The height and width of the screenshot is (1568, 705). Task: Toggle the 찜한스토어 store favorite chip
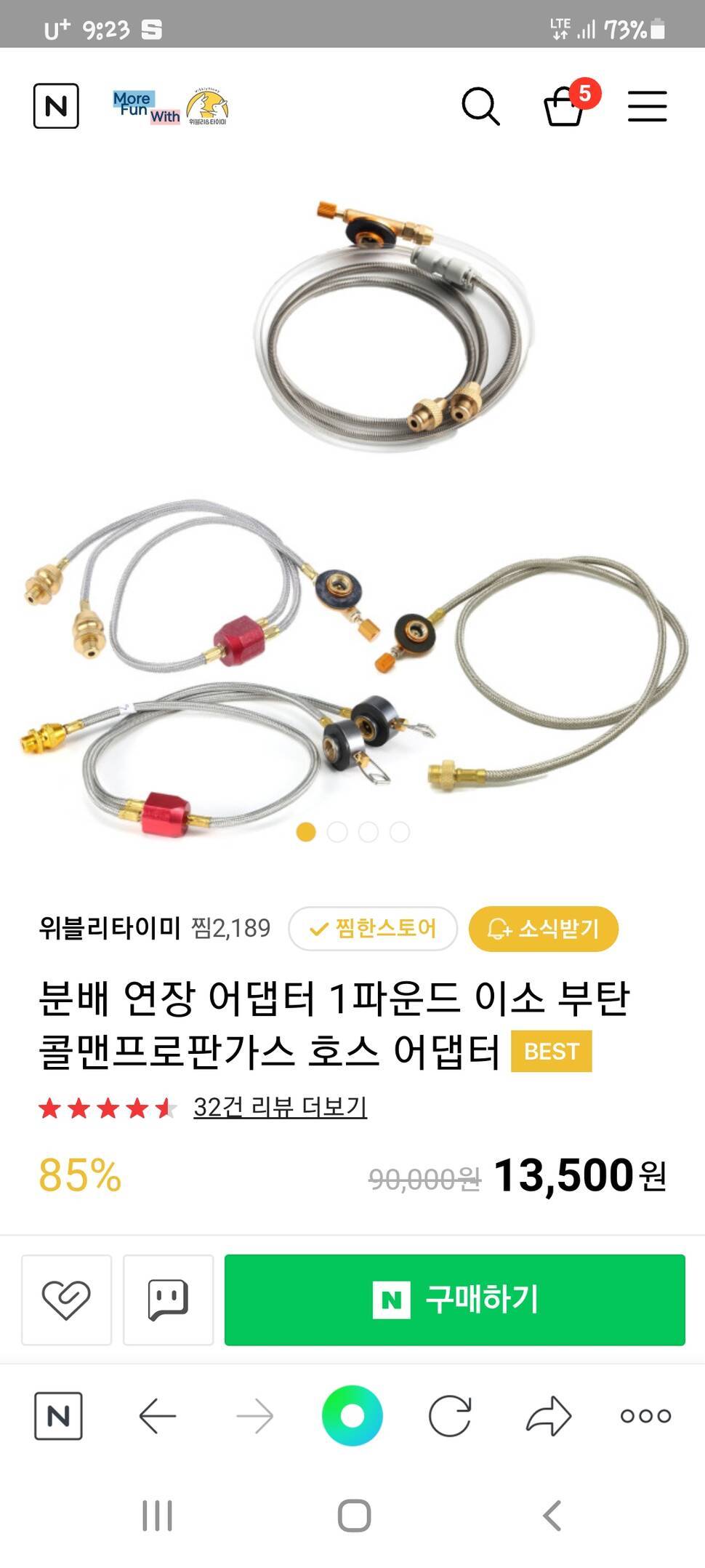pyautogui.click(x=373, y=928)
